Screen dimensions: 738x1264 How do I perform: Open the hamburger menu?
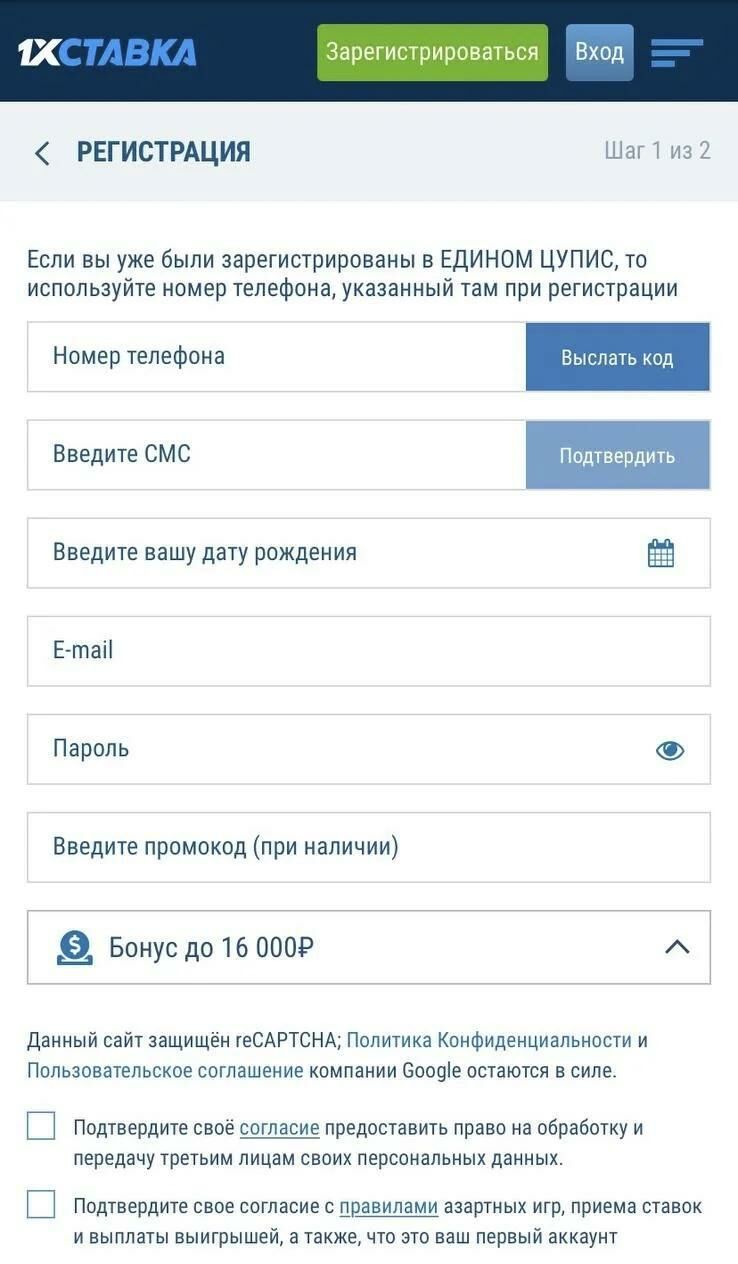coord(677,52)
